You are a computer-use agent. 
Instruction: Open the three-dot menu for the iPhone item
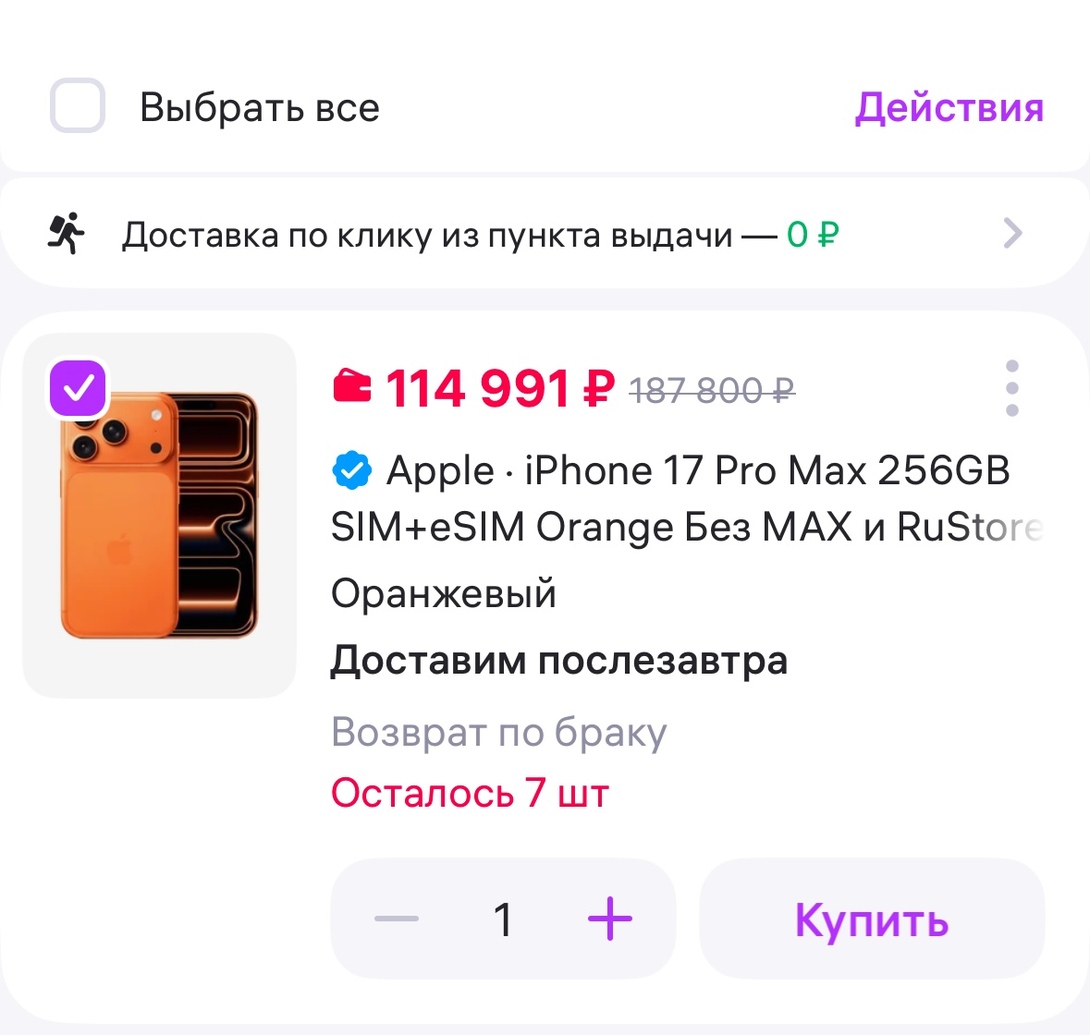click(1012, 388)
